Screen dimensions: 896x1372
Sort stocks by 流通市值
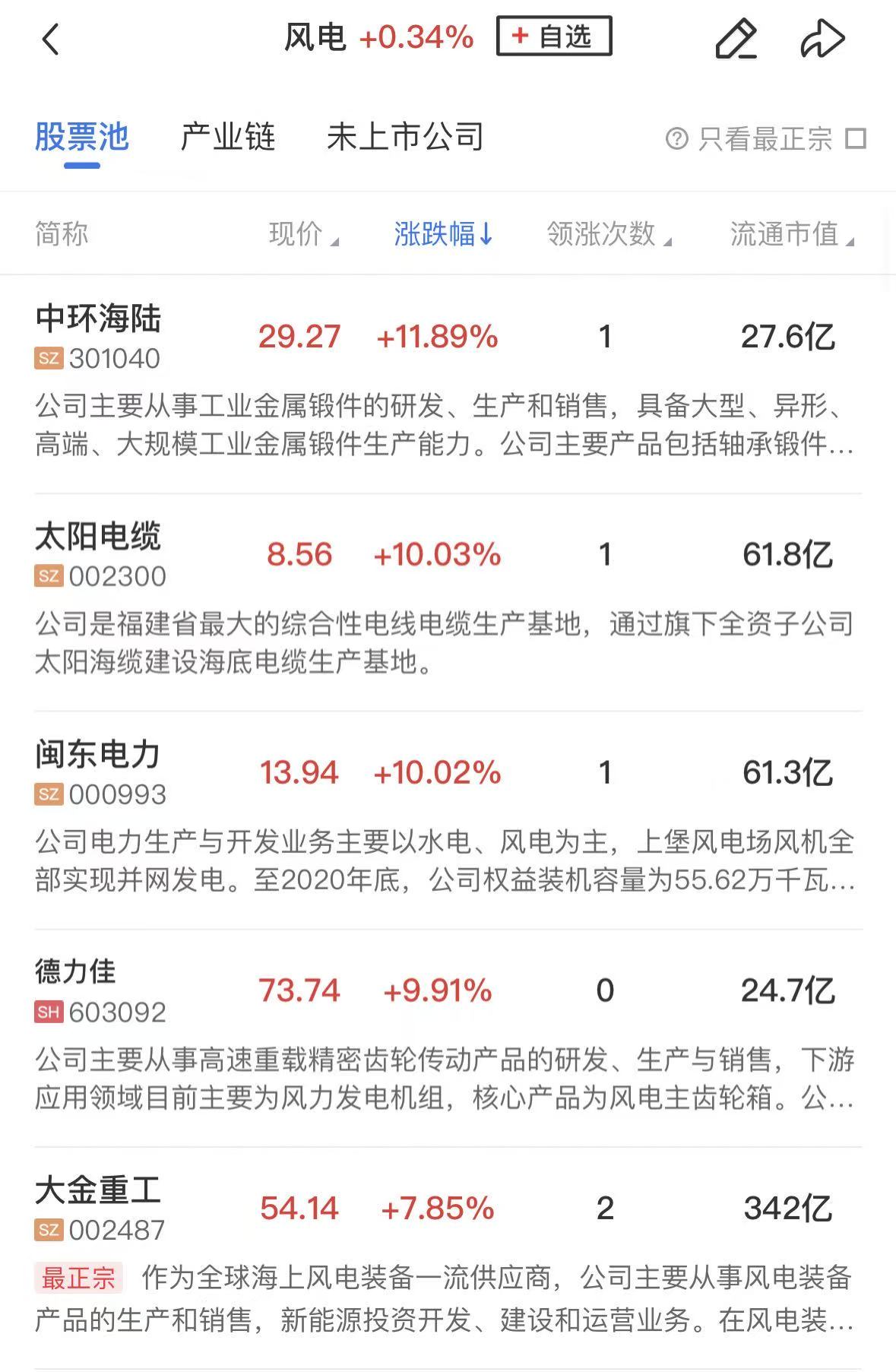791,234
